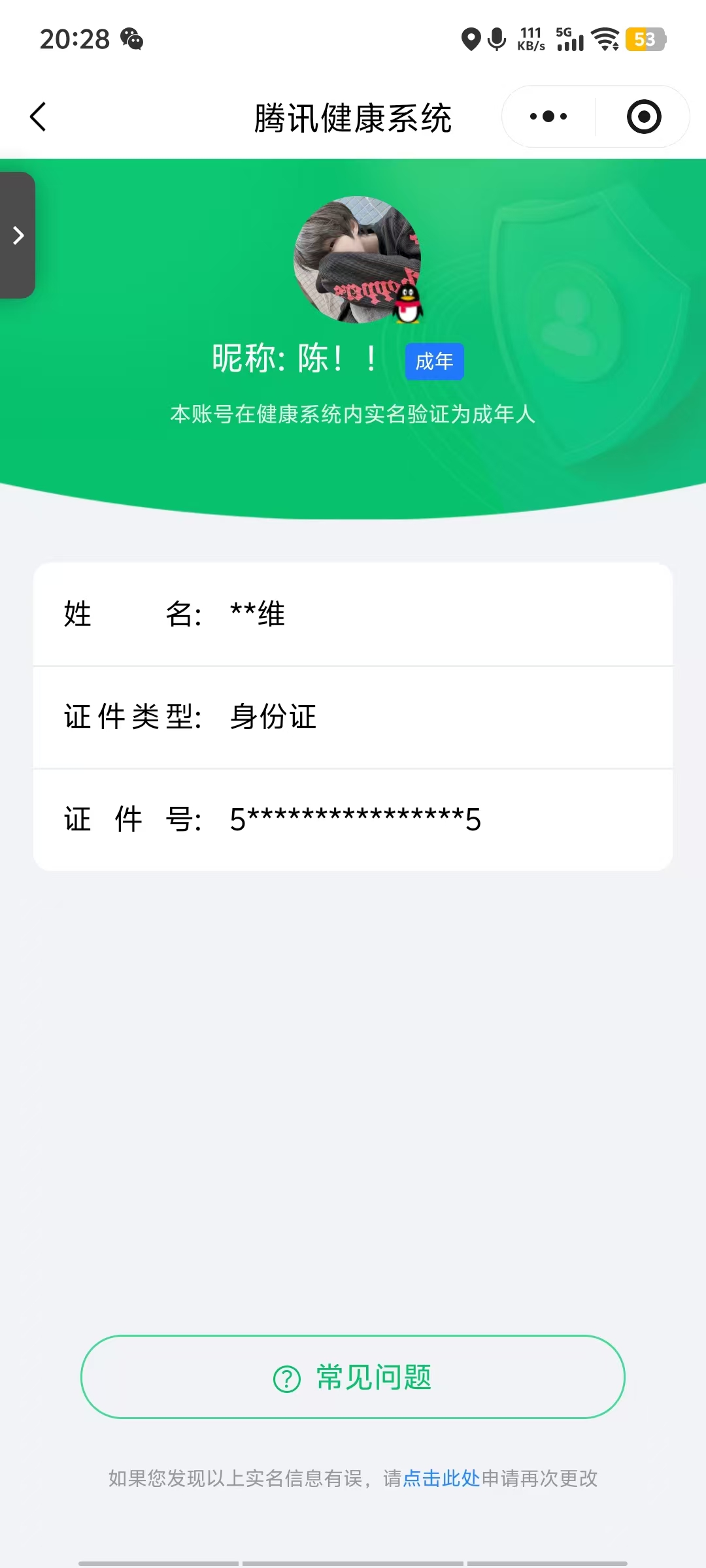Click the 点击此处 link to change info
This screenshot has height=1568, width=706.
(x=441, y=1478)
